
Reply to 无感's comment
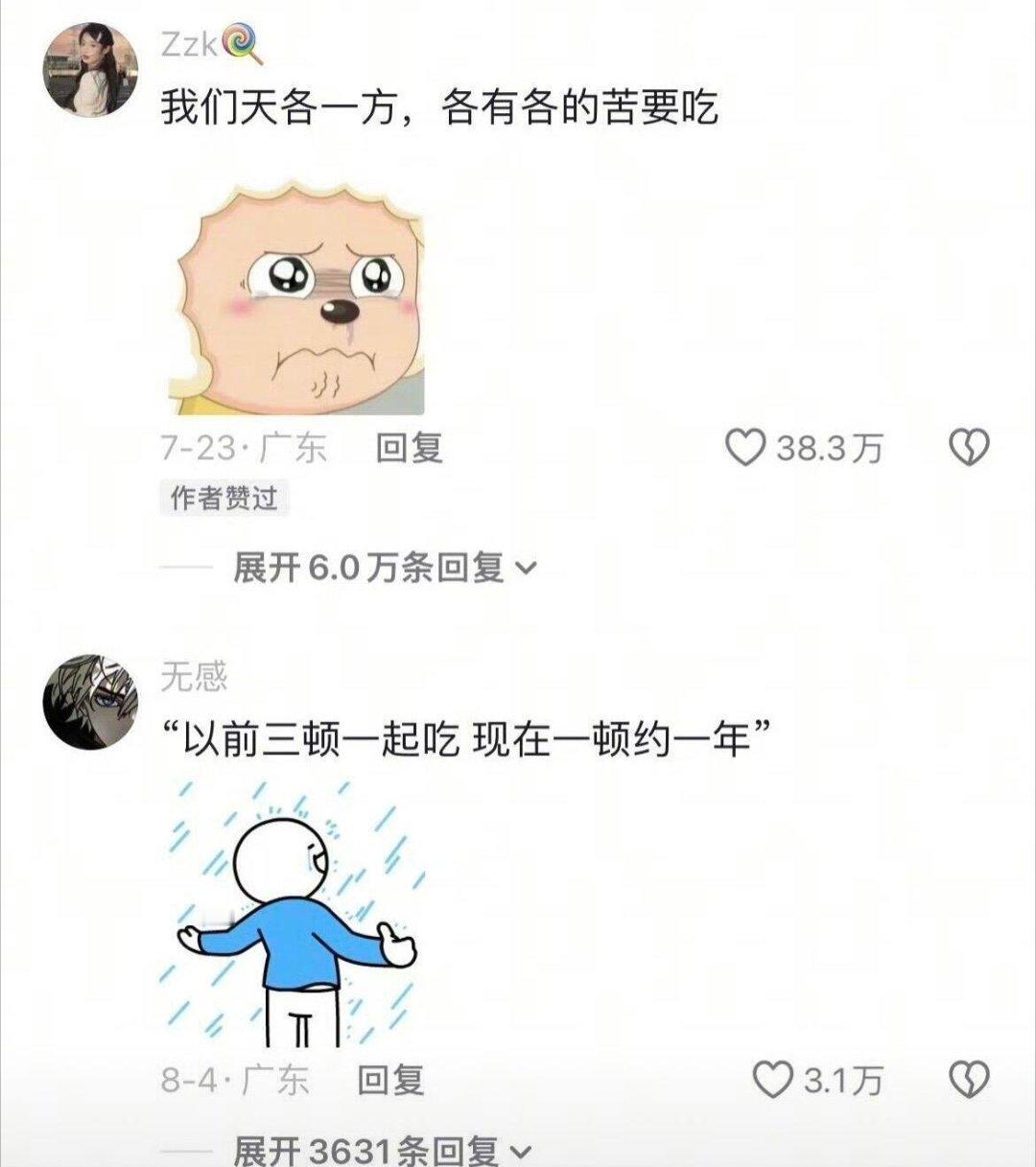(390, 1081)
